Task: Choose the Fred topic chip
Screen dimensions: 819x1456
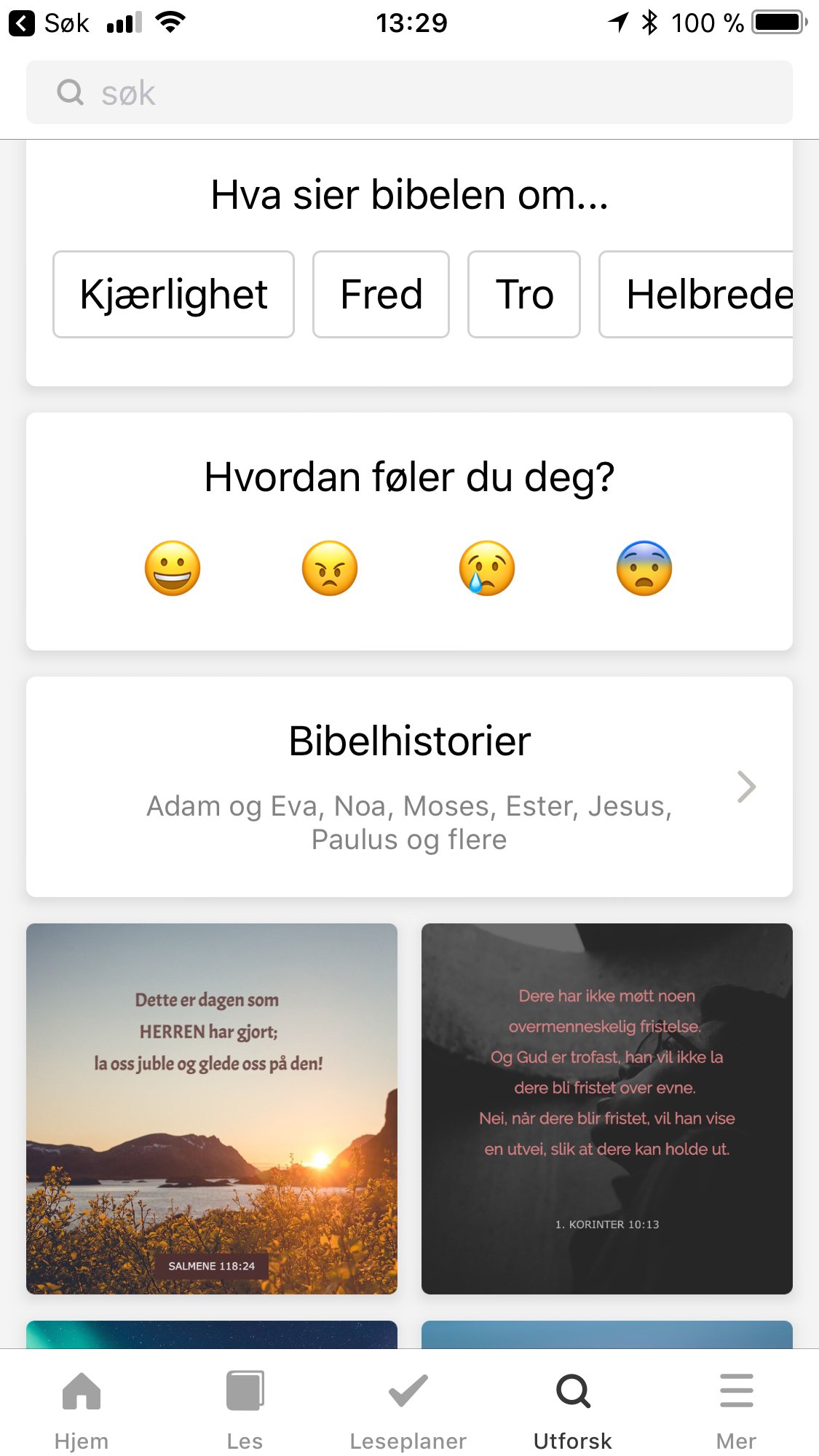Action: [x=381, y=295]
